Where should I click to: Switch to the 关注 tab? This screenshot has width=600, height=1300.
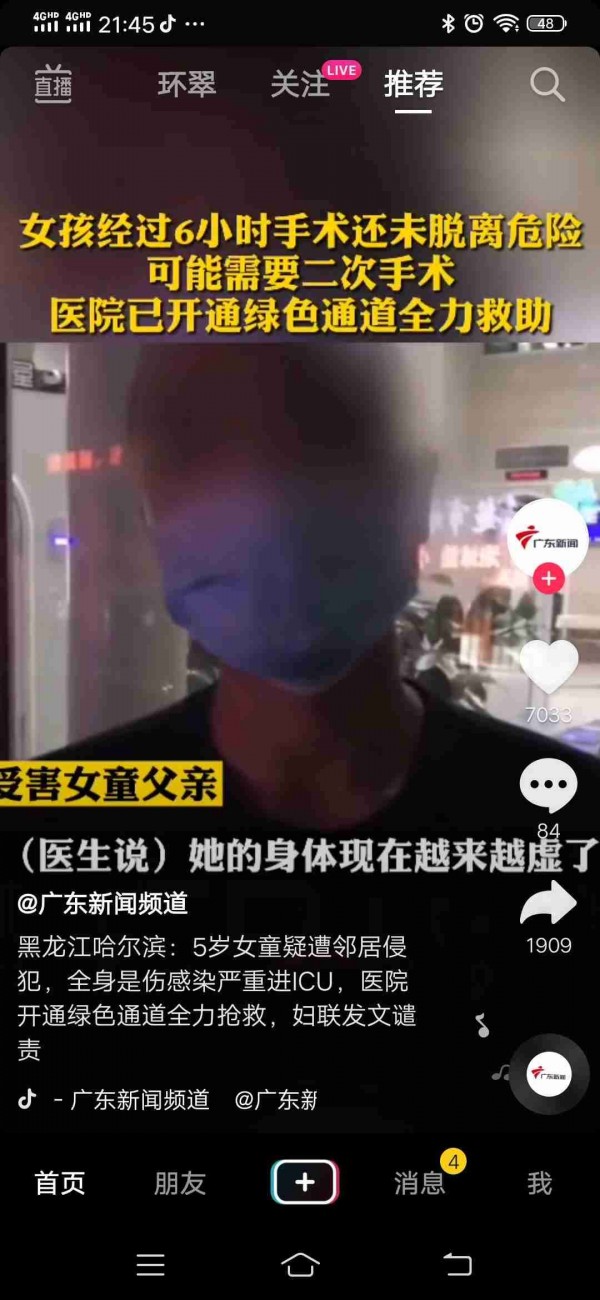tap(299, 85)
